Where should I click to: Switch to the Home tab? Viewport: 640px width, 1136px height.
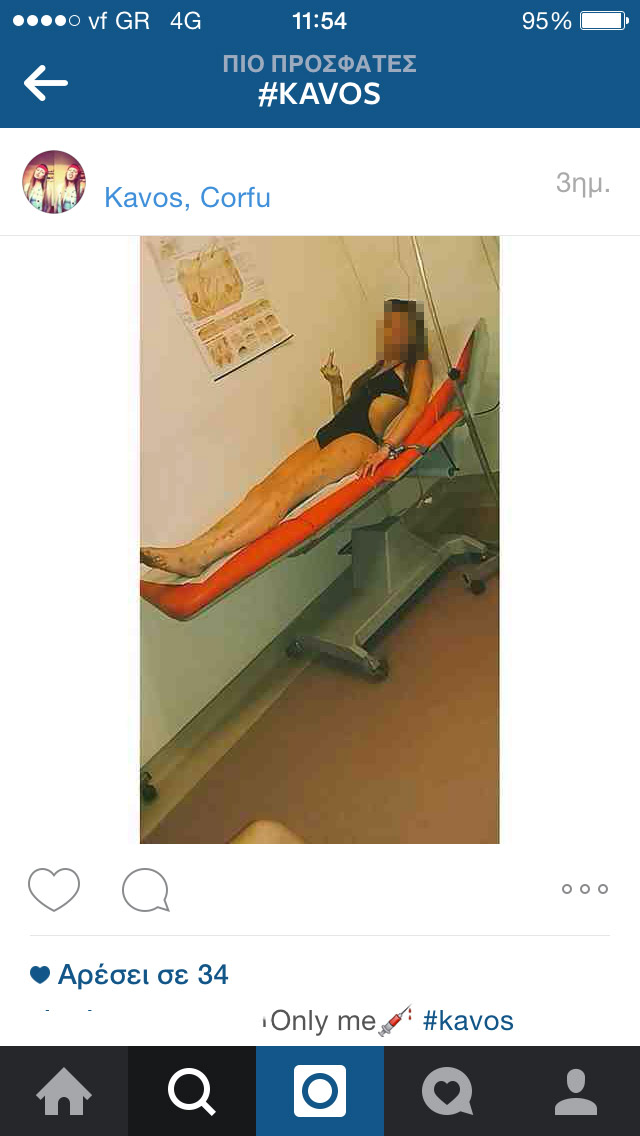[64, 1091]
